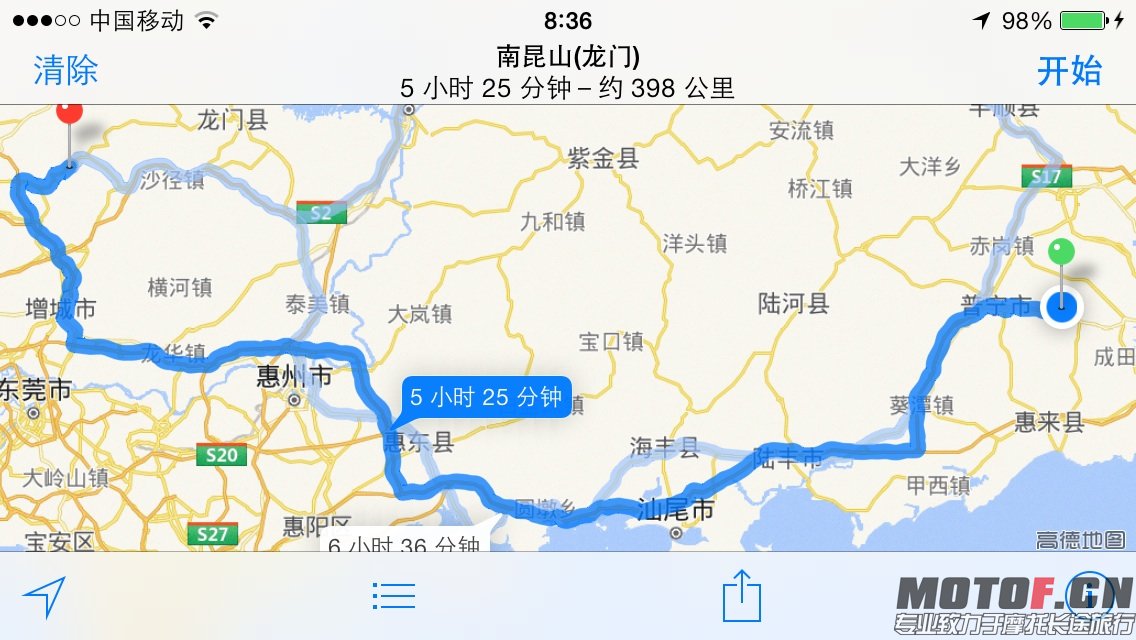Tap the green start pin
1136x640 pixels.
[x=1060, y=251]
